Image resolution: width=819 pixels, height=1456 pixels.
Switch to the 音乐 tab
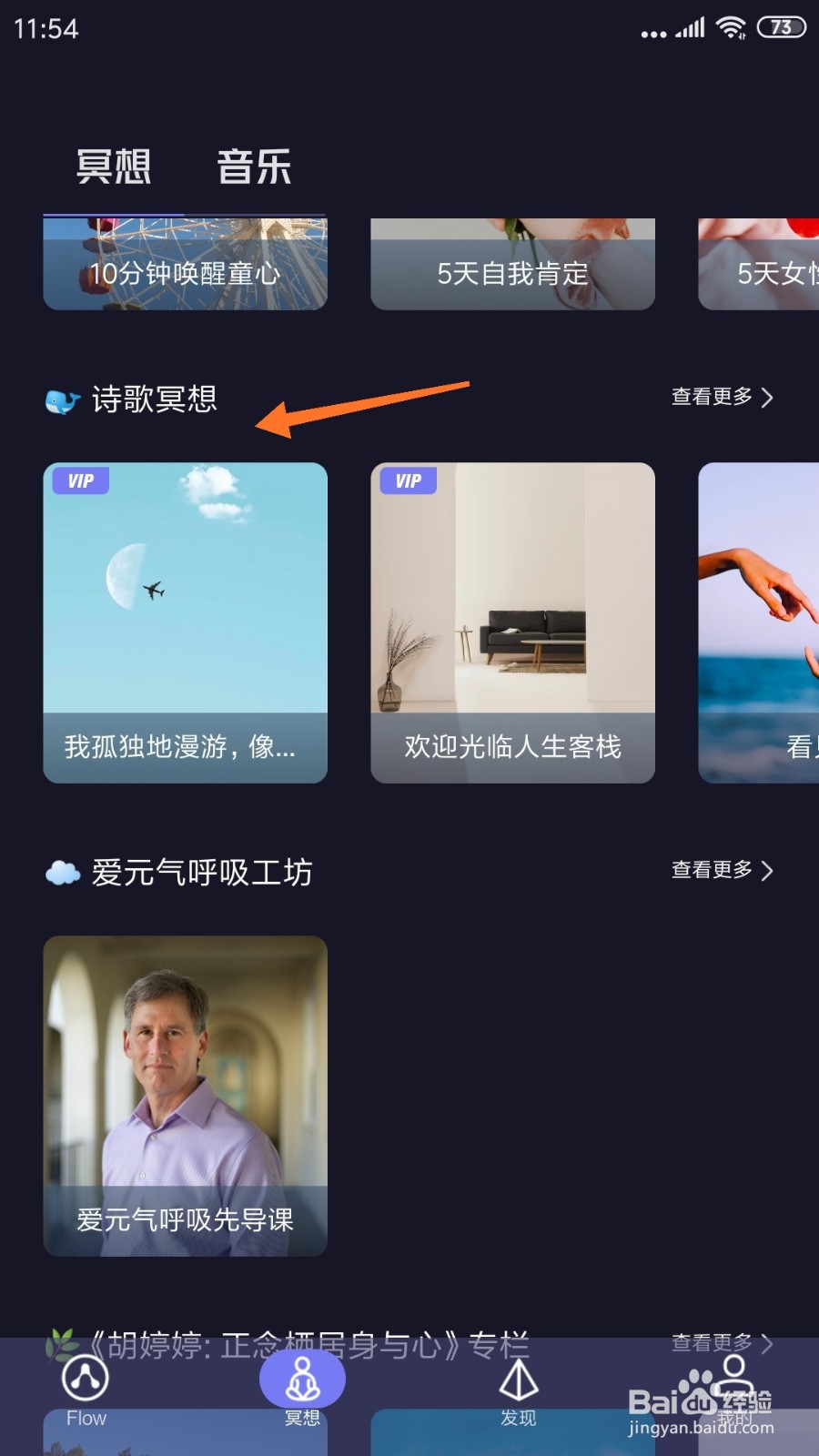point(253,166)
